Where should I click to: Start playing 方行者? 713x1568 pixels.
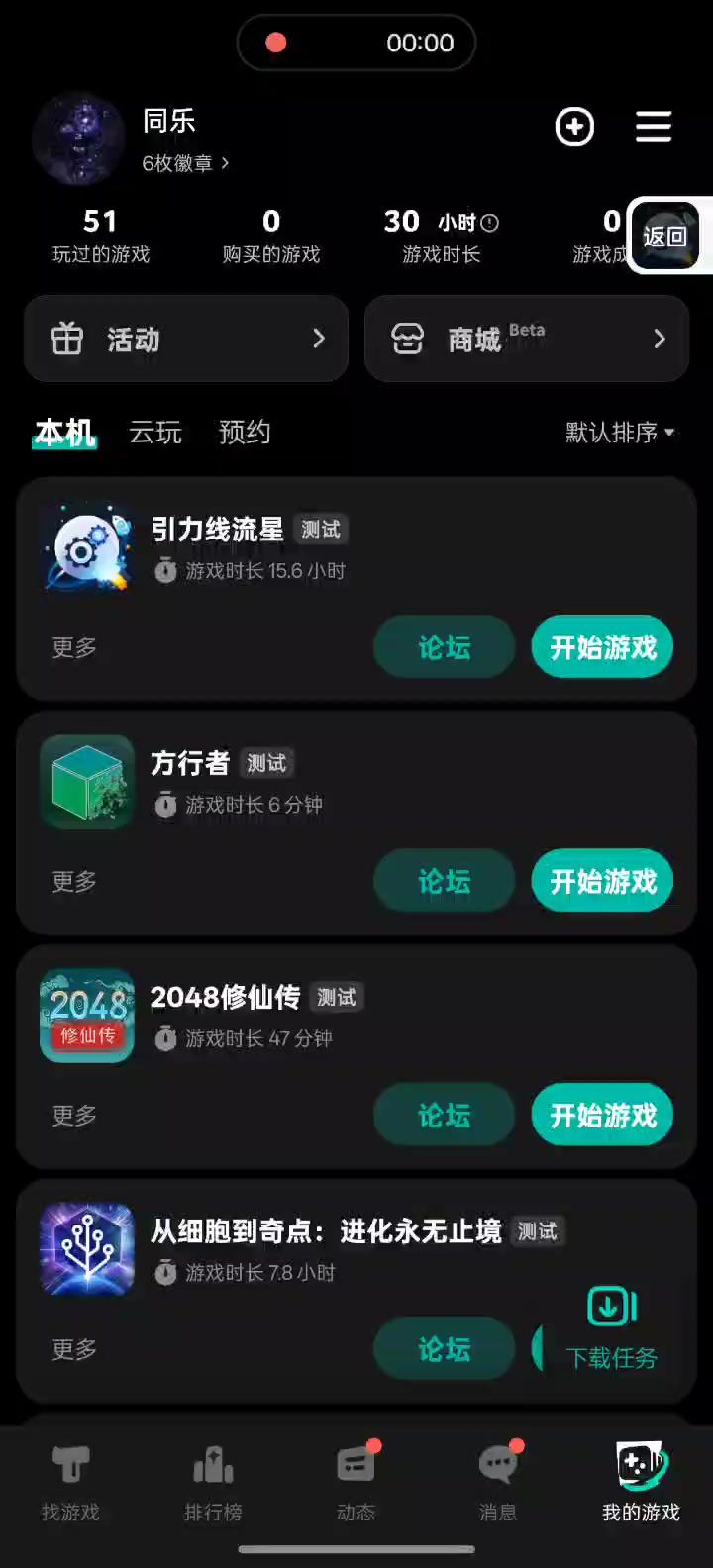pyautogui.click(x=602, y=881)
